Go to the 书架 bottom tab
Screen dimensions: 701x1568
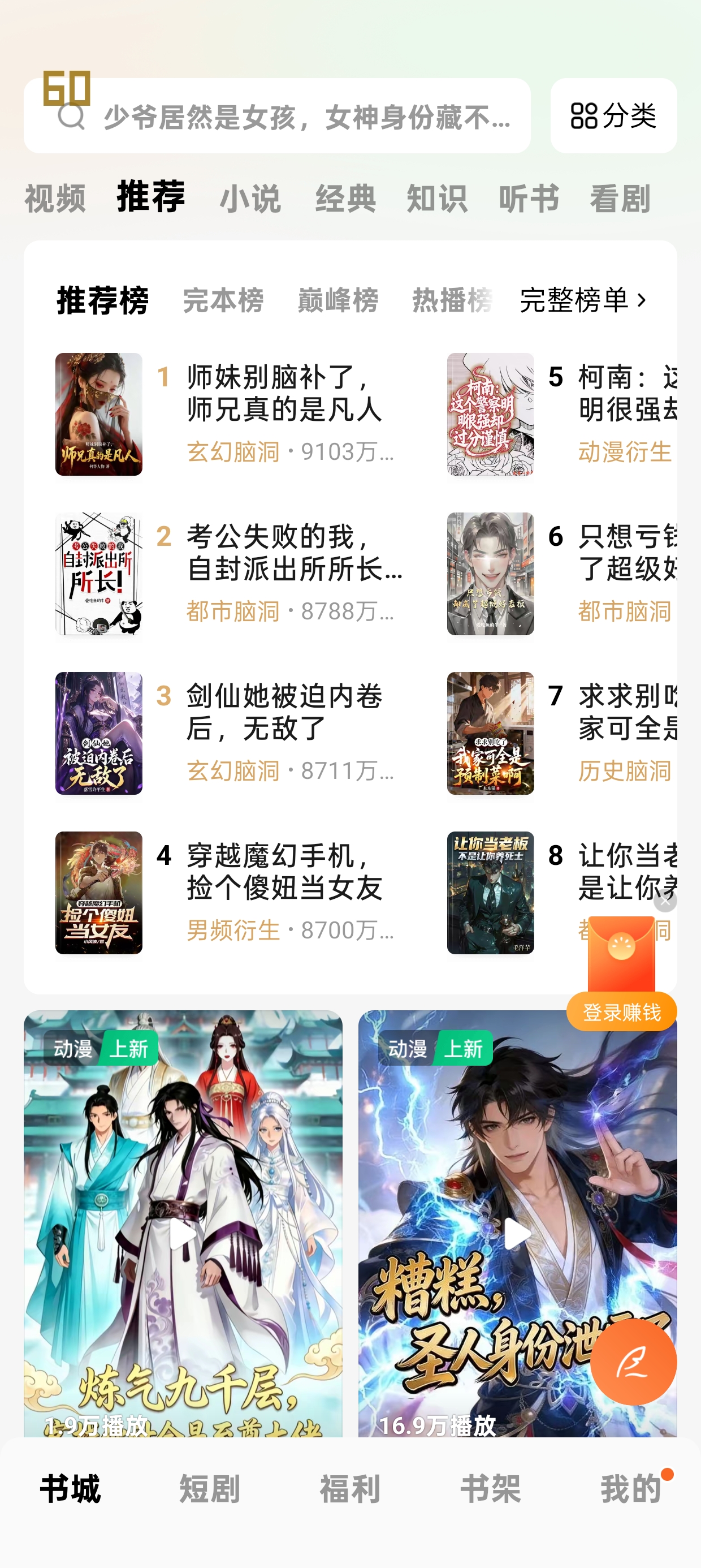coord(491,1489)
